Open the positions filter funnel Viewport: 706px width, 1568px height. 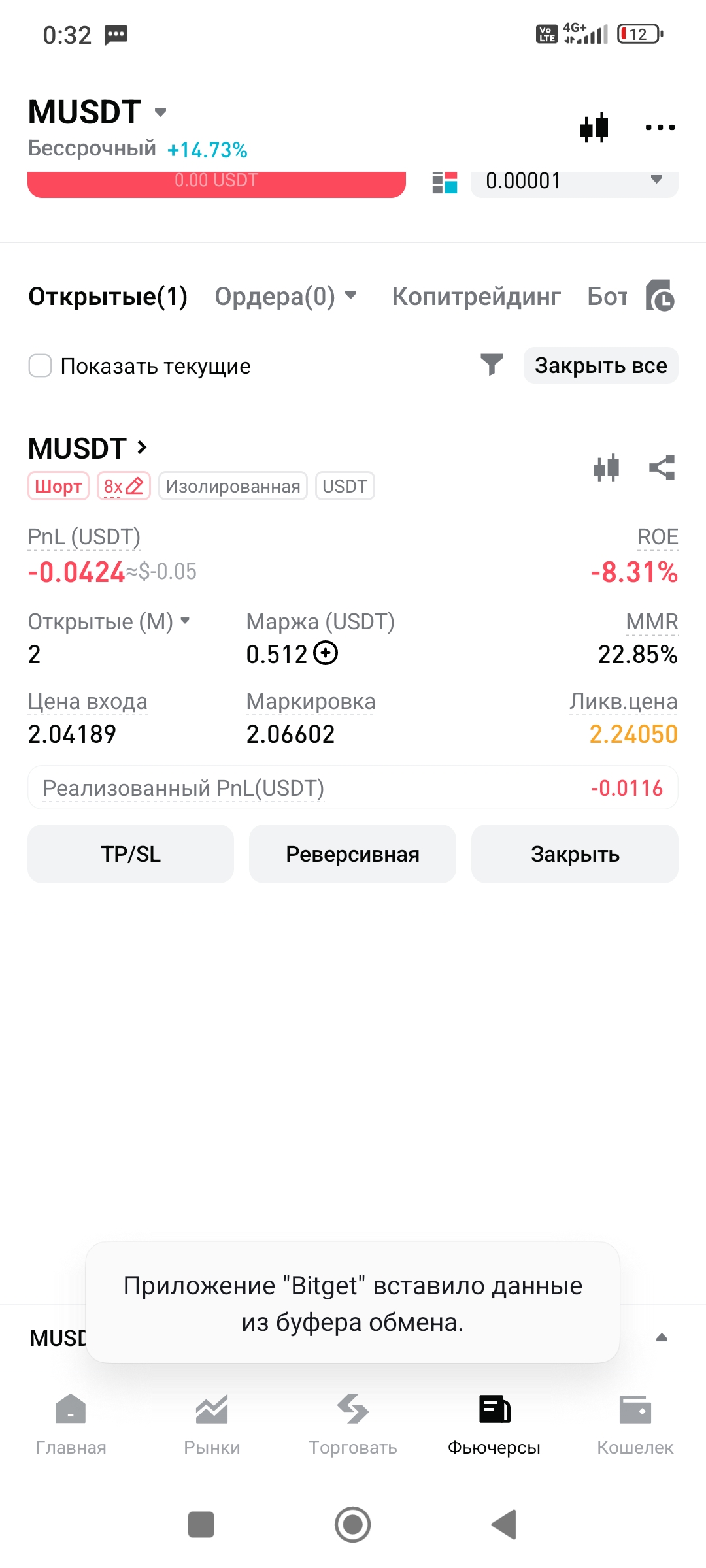pyautogui.click(x=492, y=365)
